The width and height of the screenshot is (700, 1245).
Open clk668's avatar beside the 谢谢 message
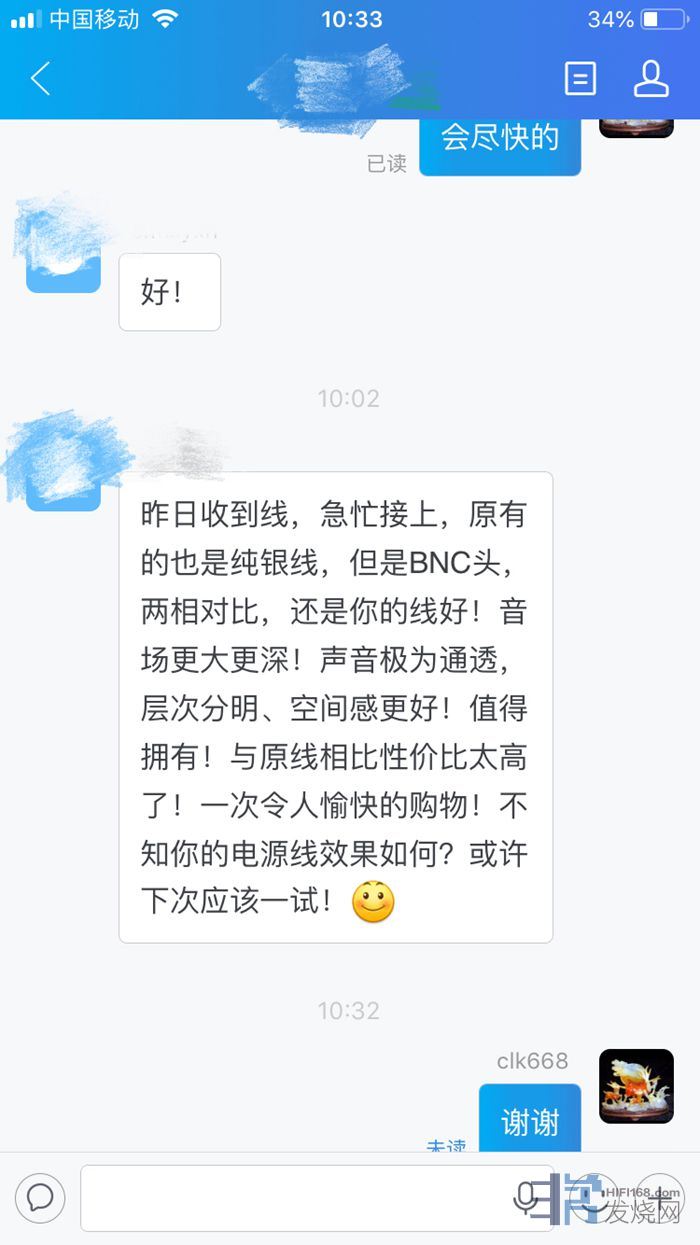coord(636,1086)
